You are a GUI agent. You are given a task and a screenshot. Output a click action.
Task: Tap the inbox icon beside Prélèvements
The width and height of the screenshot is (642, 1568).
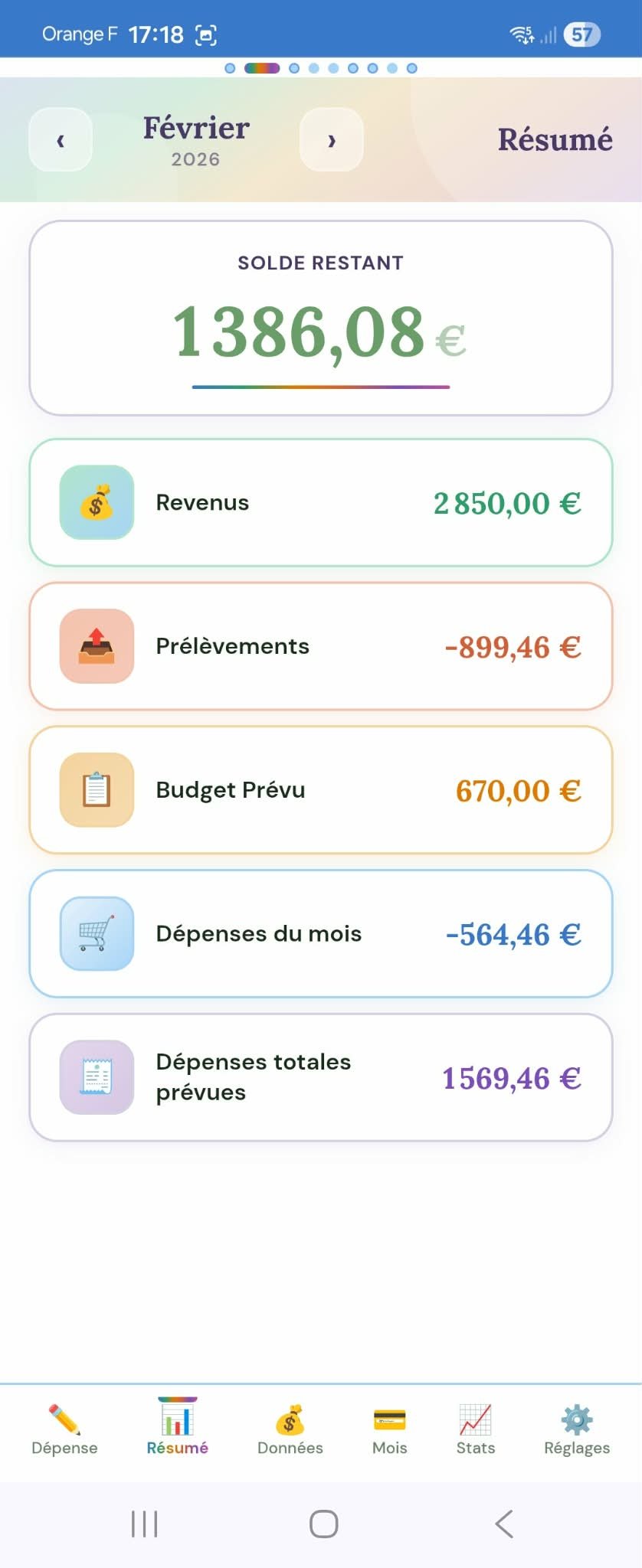tap(97, 645)
